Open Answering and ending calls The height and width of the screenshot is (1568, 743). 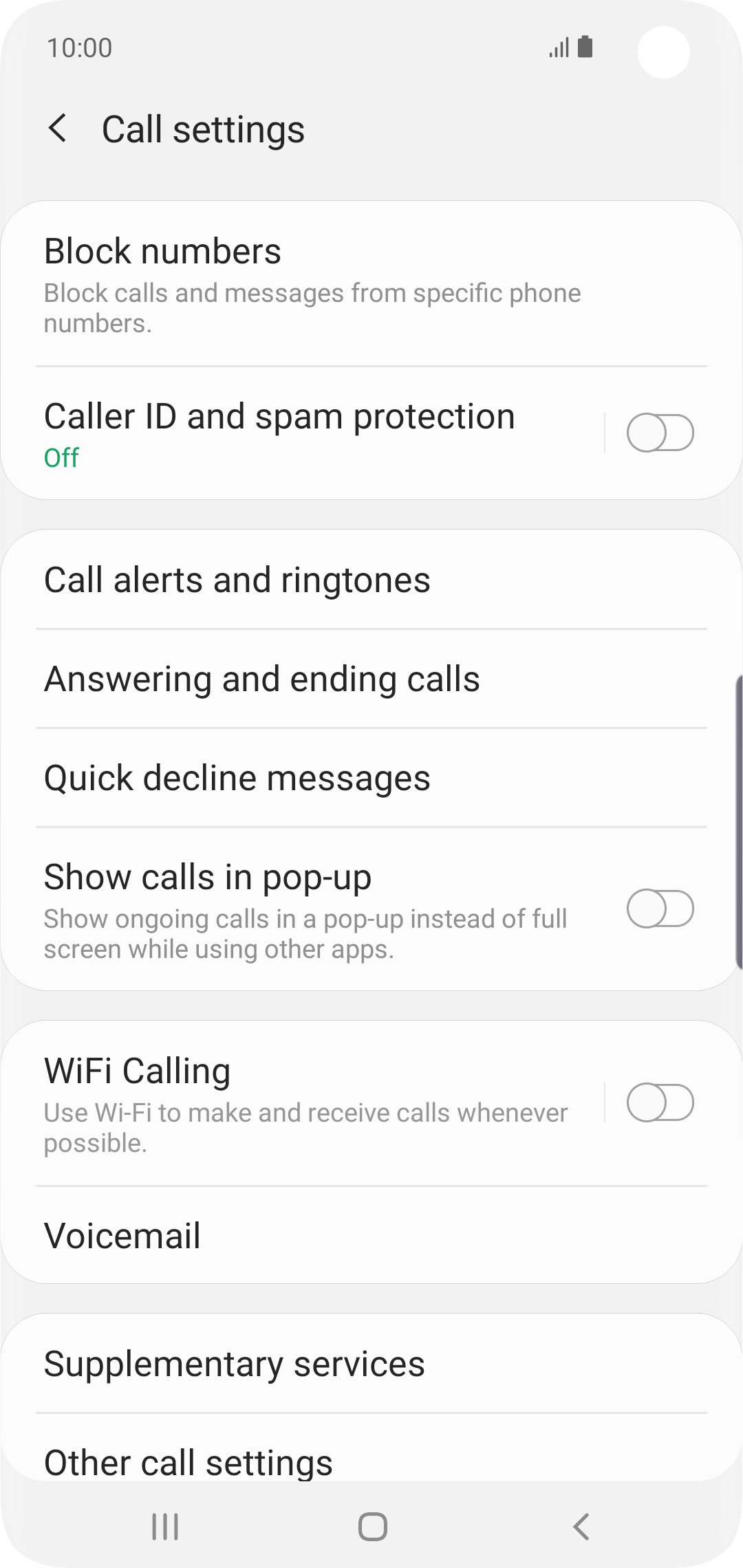[x=371, y=679]
